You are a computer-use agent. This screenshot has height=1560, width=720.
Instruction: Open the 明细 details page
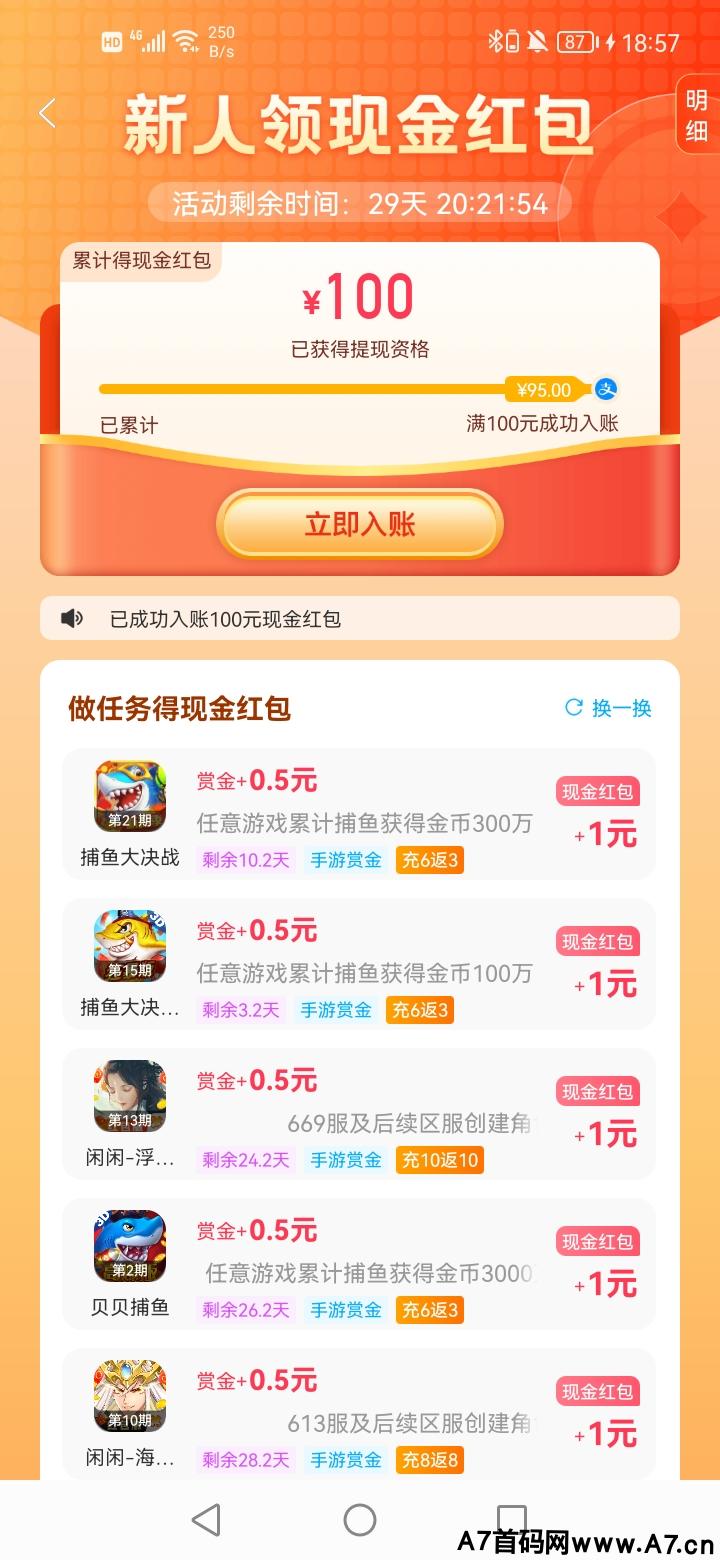pyautogui.click(x=696, y=115)
